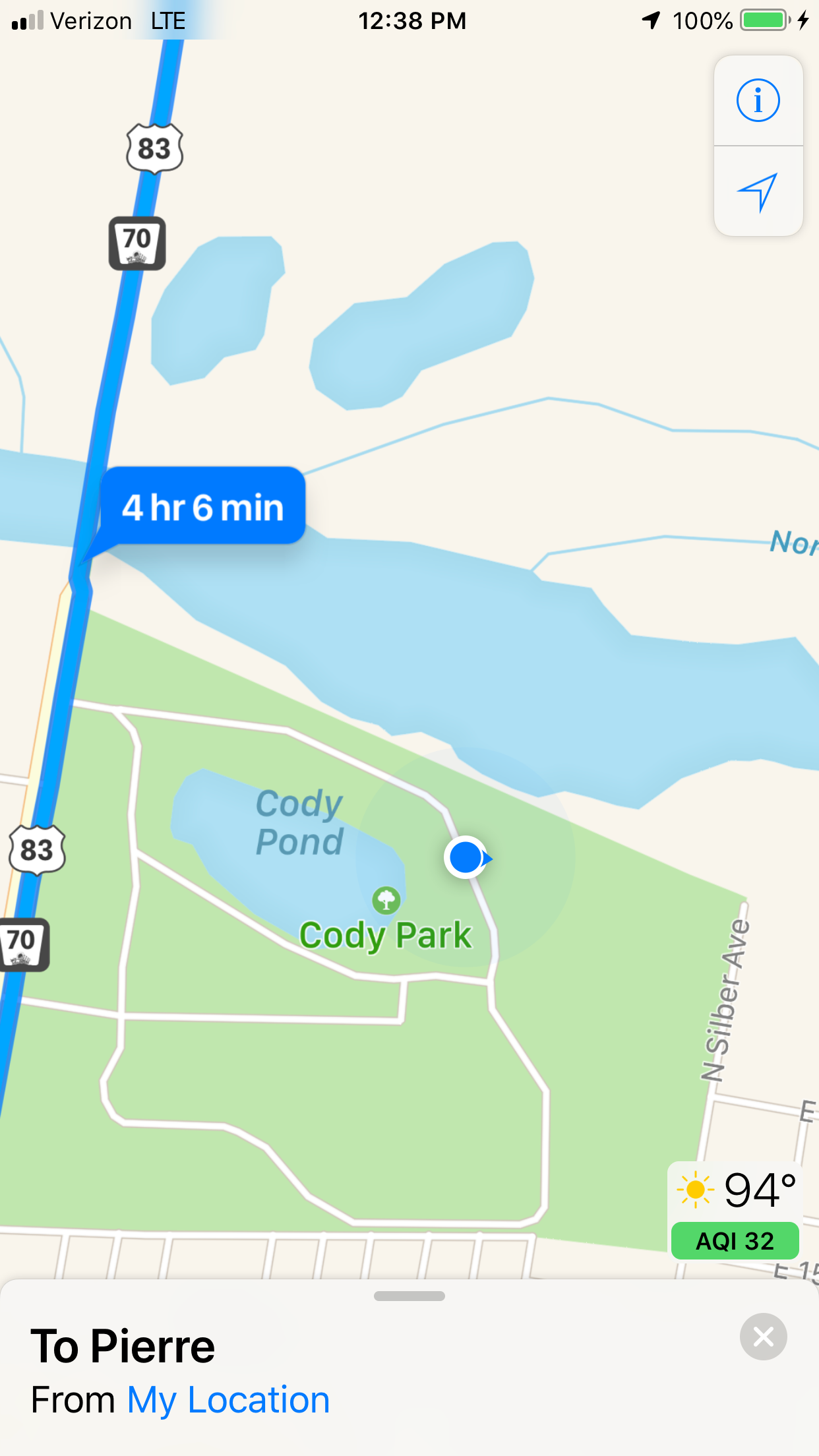Select the 4 hr 6 min route label

pos(202,506)
